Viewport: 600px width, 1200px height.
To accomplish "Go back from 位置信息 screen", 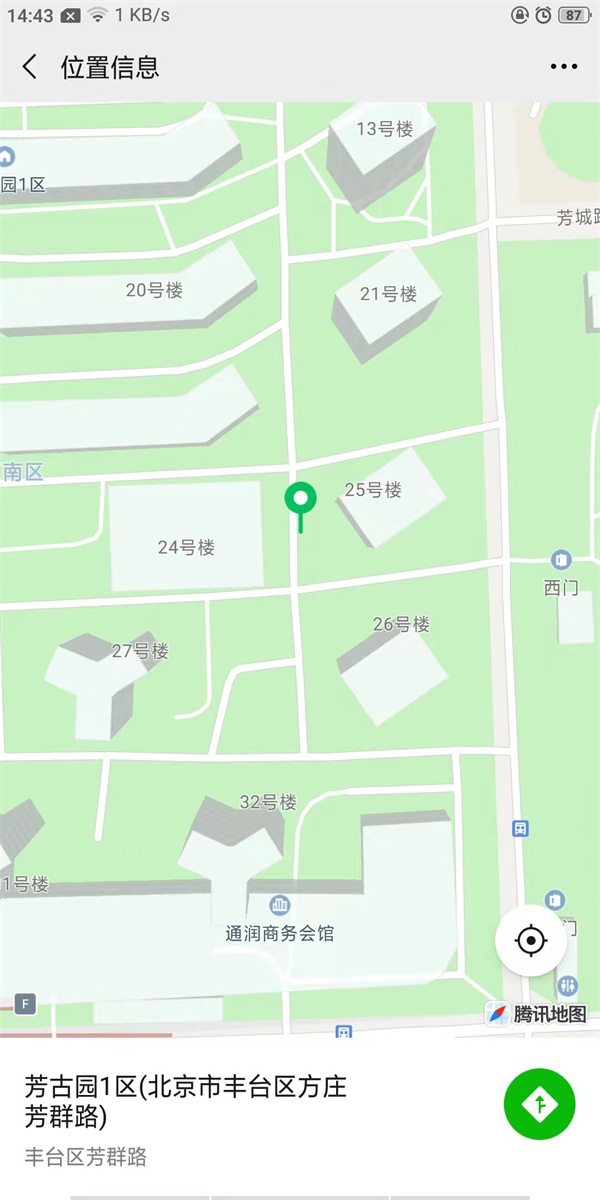I will pyautogui.click(x=30, y=67).
